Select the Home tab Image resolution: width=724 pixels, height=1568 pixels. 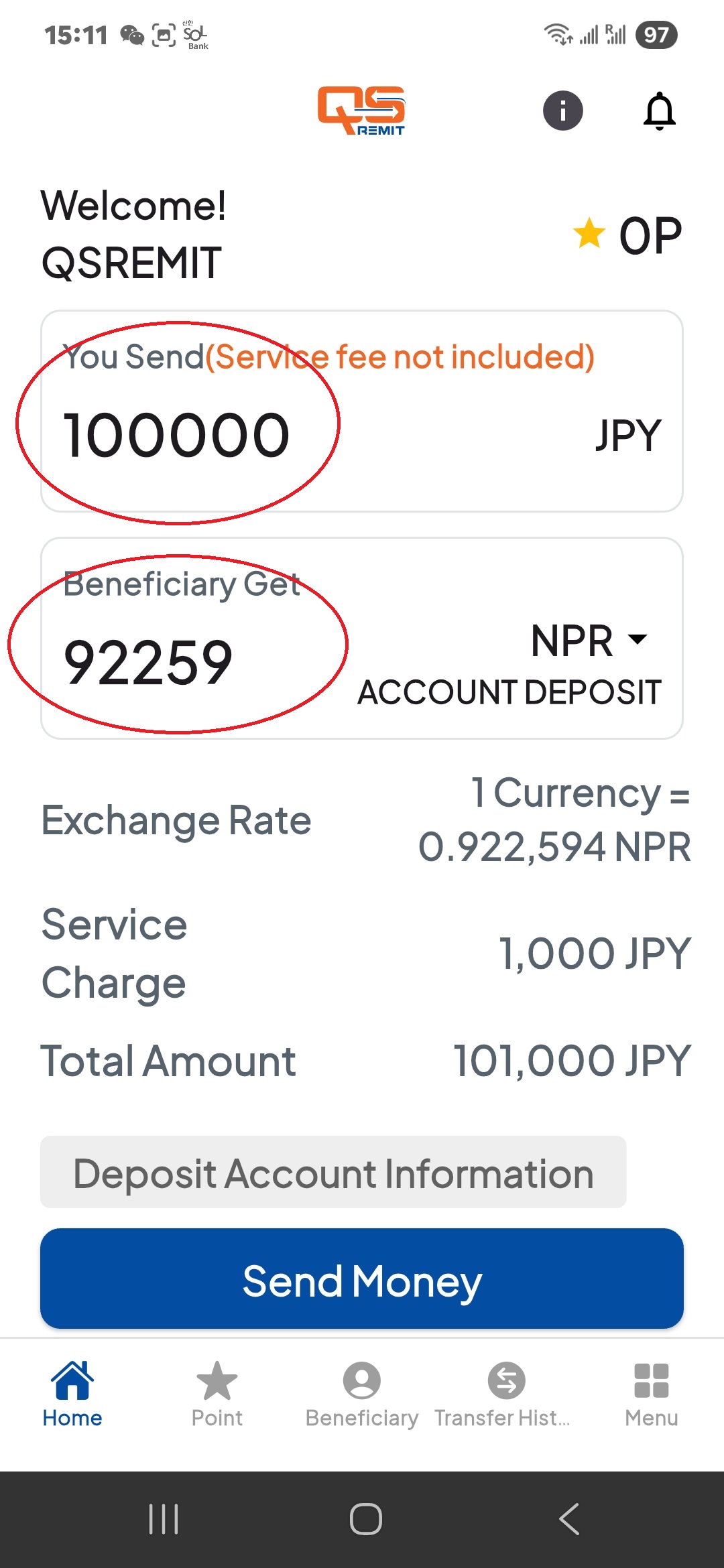coord(72,1394)
